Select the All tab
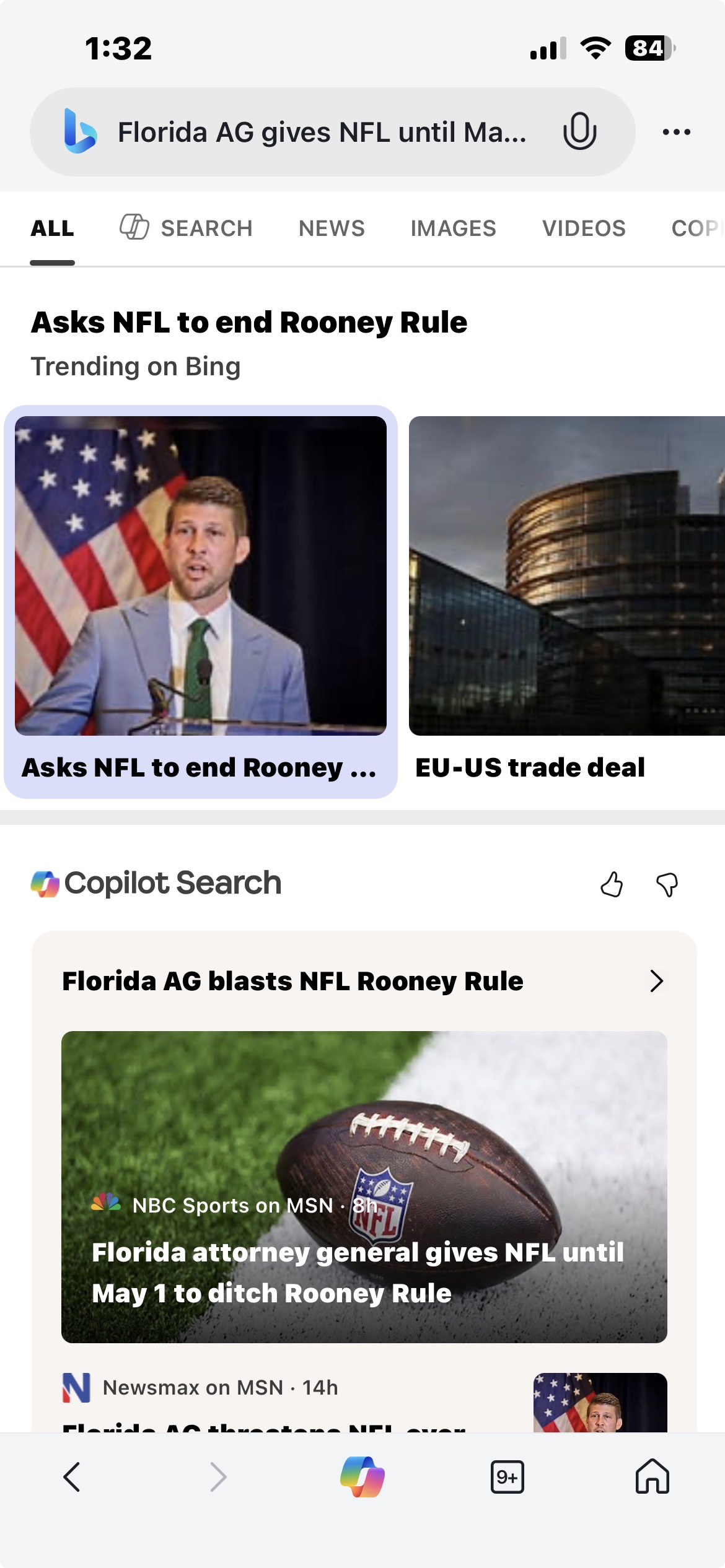725x1568 pixels. pyautogui.click(x=53, y=229)
